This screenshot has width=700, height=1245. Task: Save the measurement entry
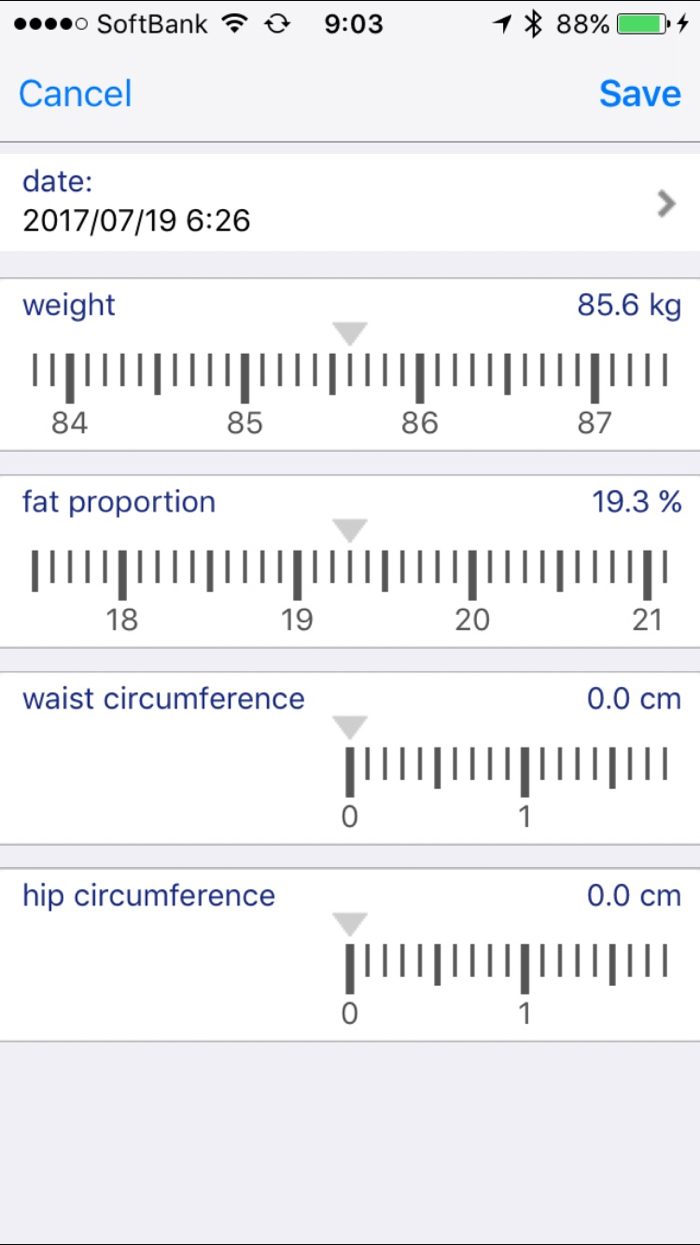(x=639, y=94)
